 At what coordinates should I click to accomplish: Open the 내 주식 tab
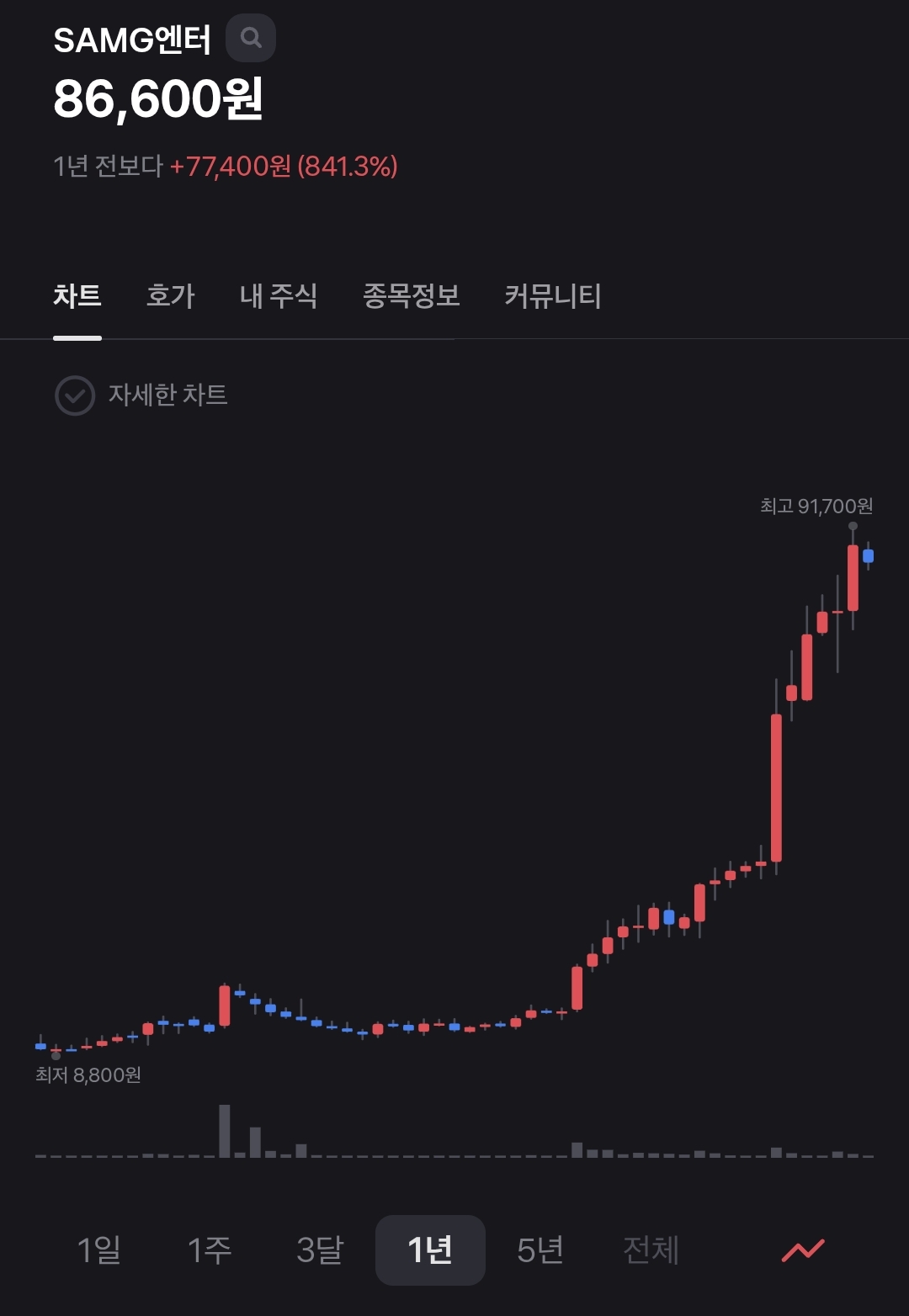point(278,296)
